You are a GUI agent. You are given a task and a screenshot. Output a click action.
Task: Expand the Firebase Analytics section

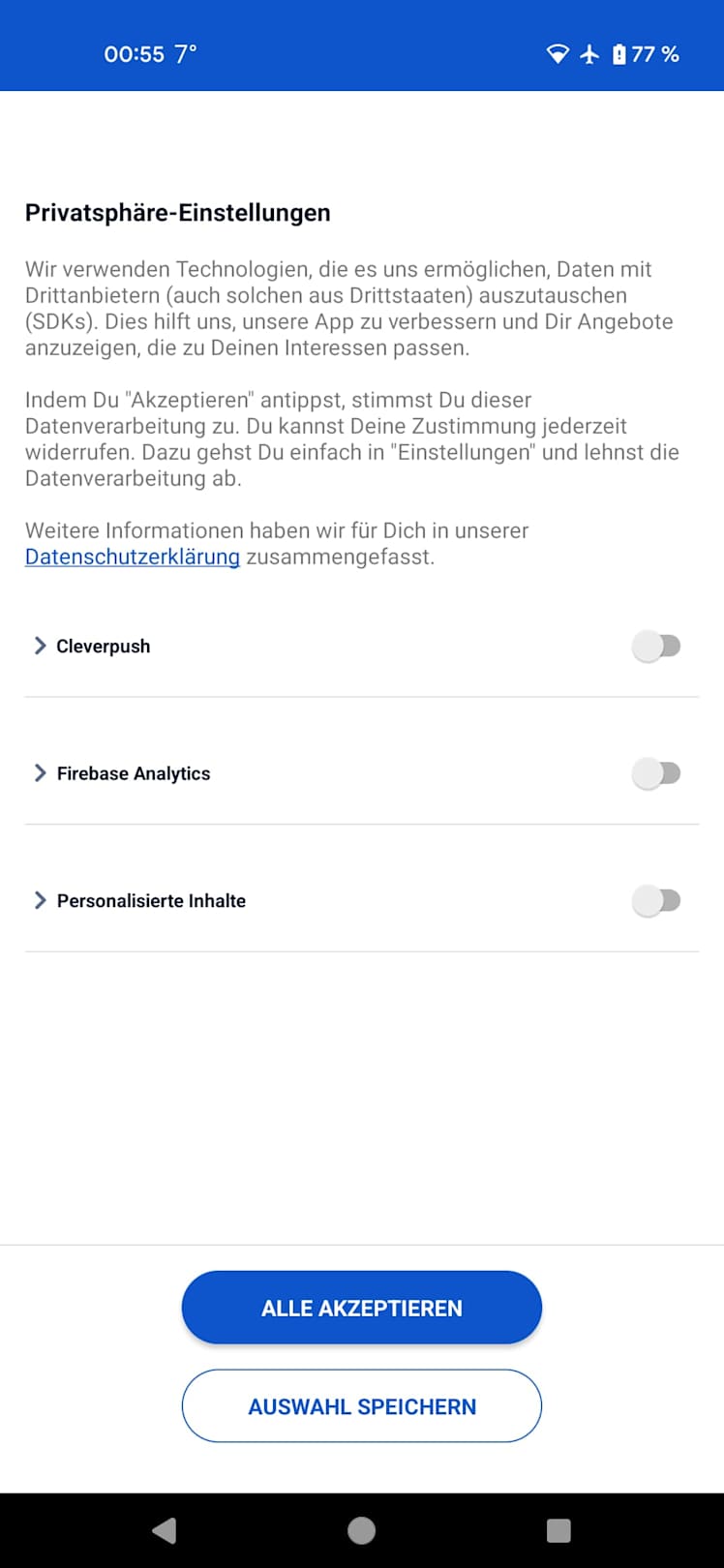(x=41, y=773)
